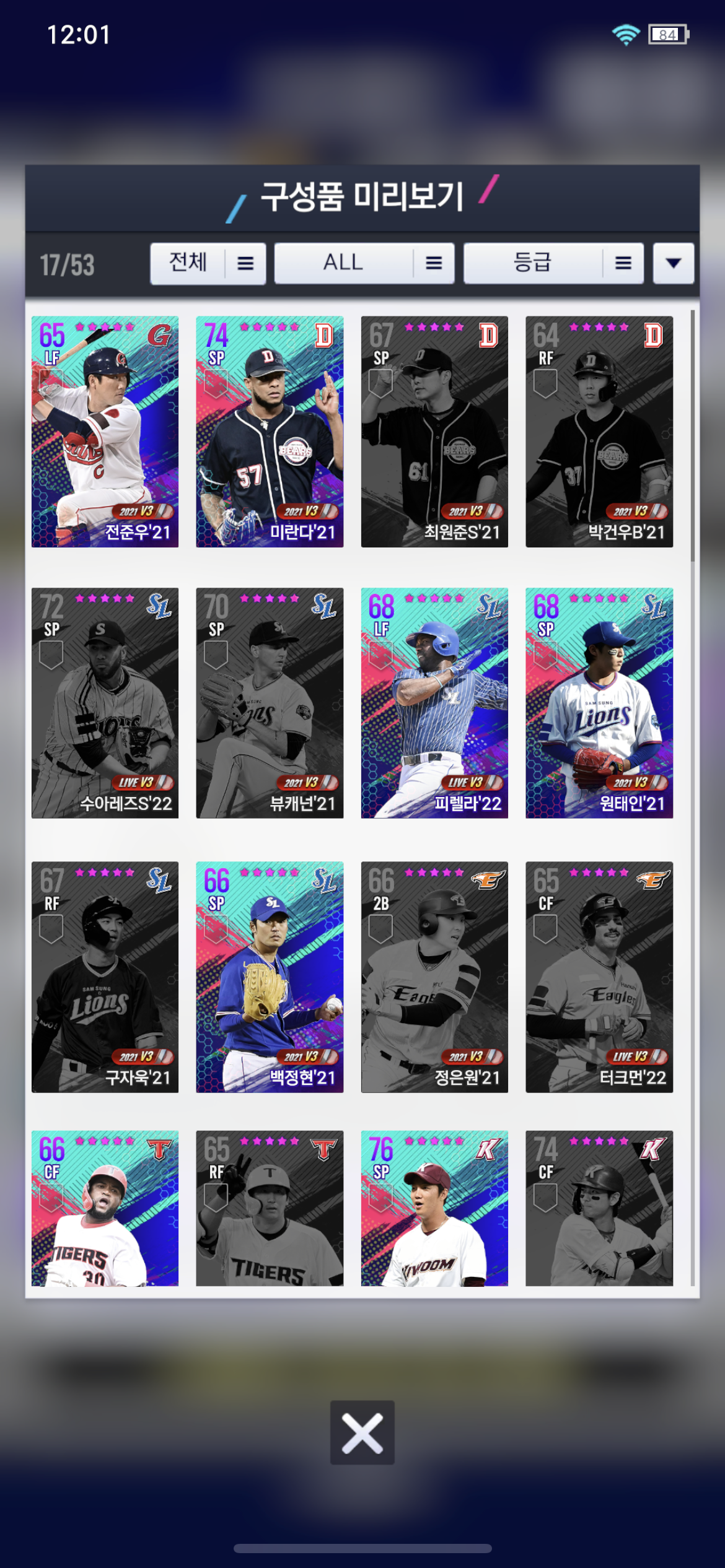Open the 전준우'21 player card
Viewport: 725px width, 1568px height.
pyautogui.click(x=105, y=432)
